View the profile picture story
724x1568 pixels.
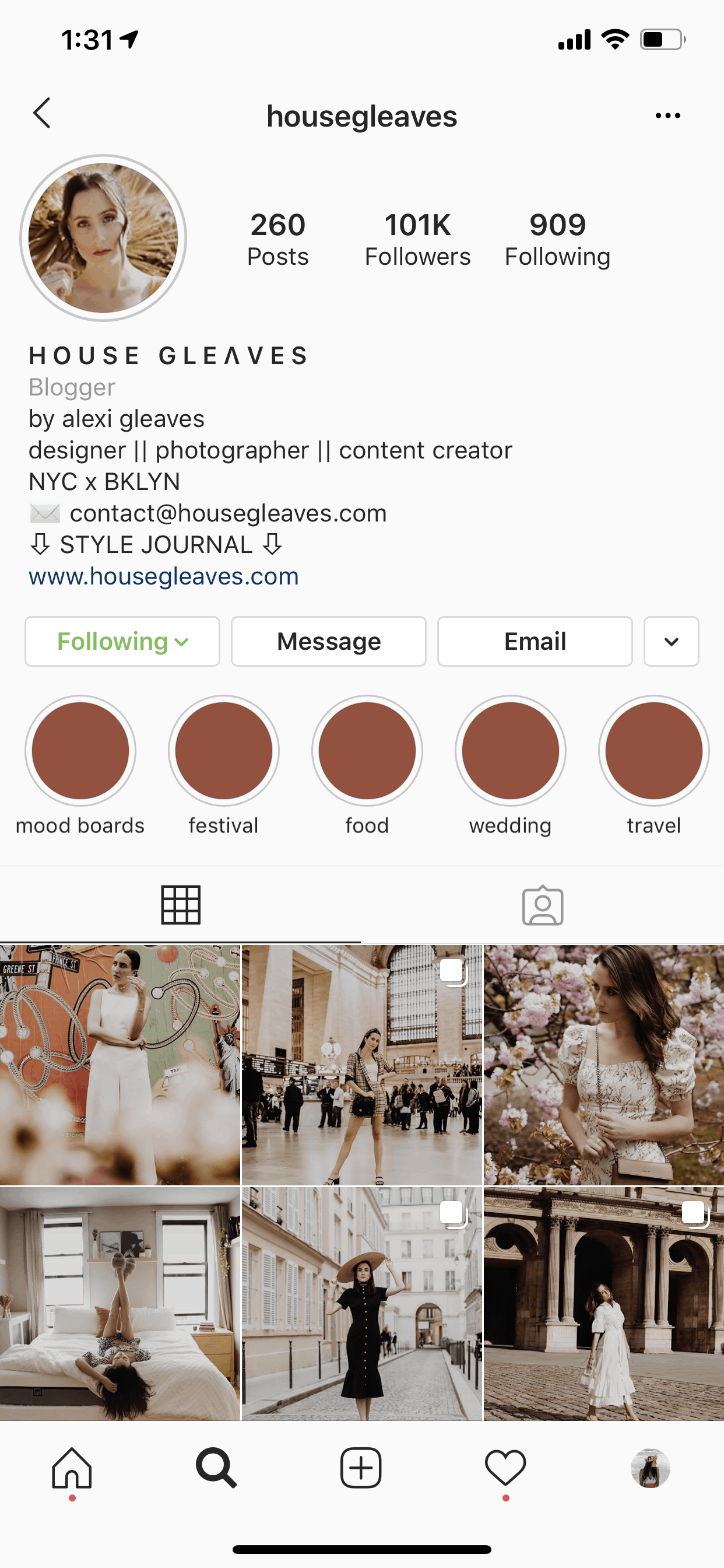pyautogui.click(x=103, y=238)
